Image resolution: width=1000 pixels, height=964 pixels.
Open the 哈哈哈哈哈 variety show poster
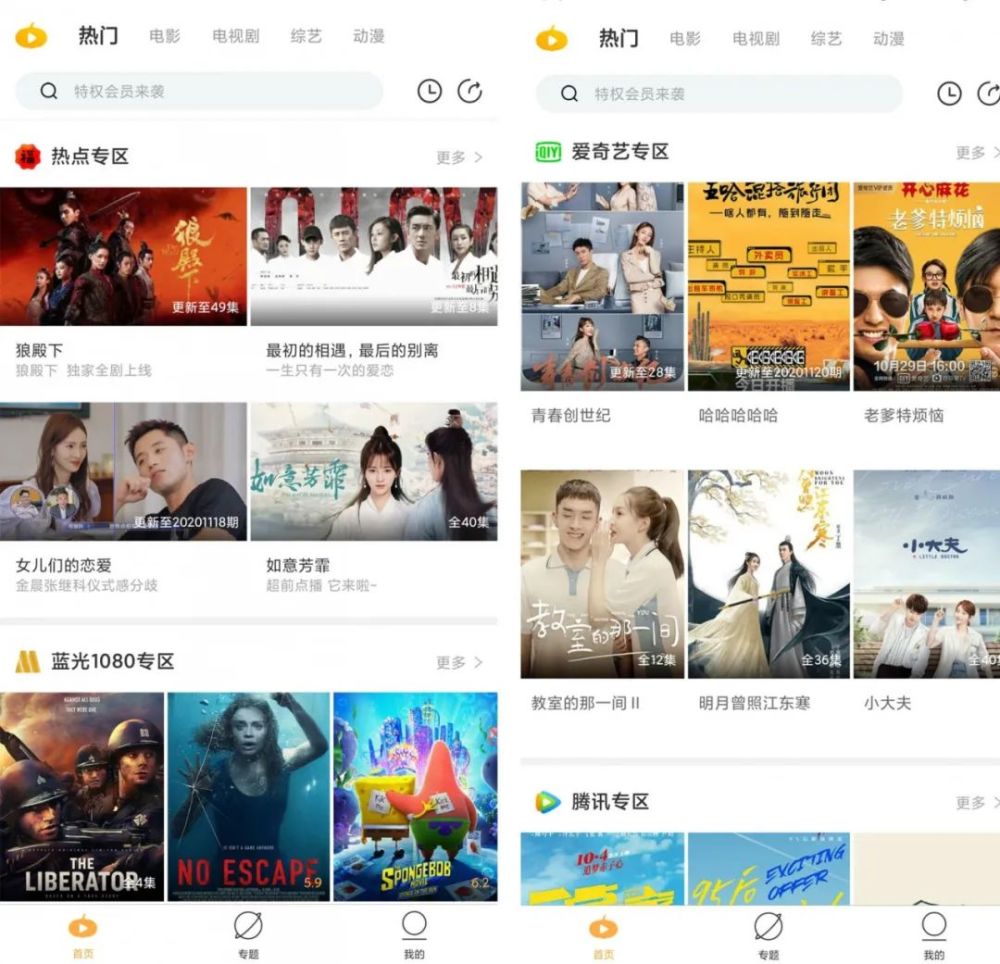click(768, 286)
